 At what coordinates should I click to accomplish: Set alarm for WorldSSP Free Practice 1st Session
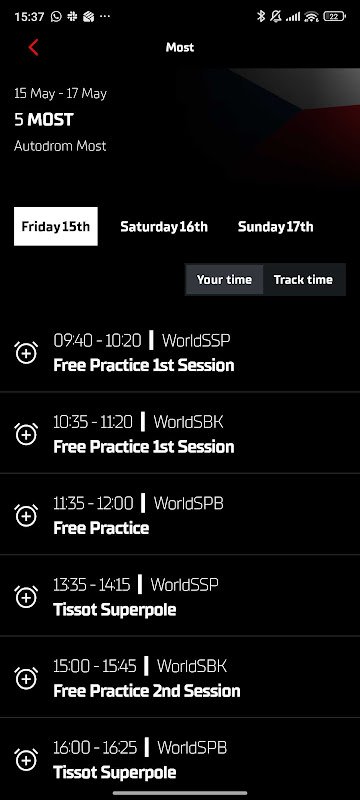coord(26,353)
